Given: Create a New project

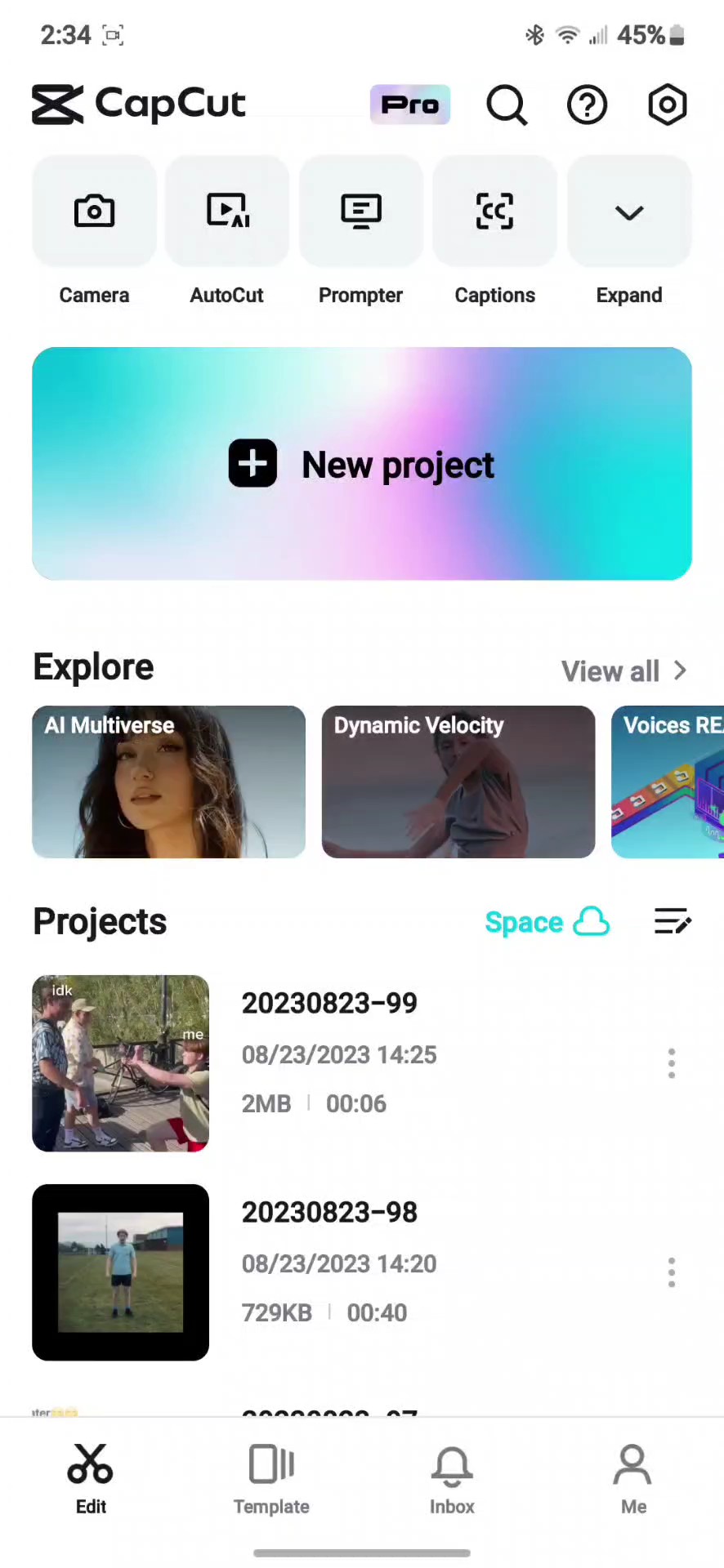Looking at the screenshot, I should (x=362, y=464).
